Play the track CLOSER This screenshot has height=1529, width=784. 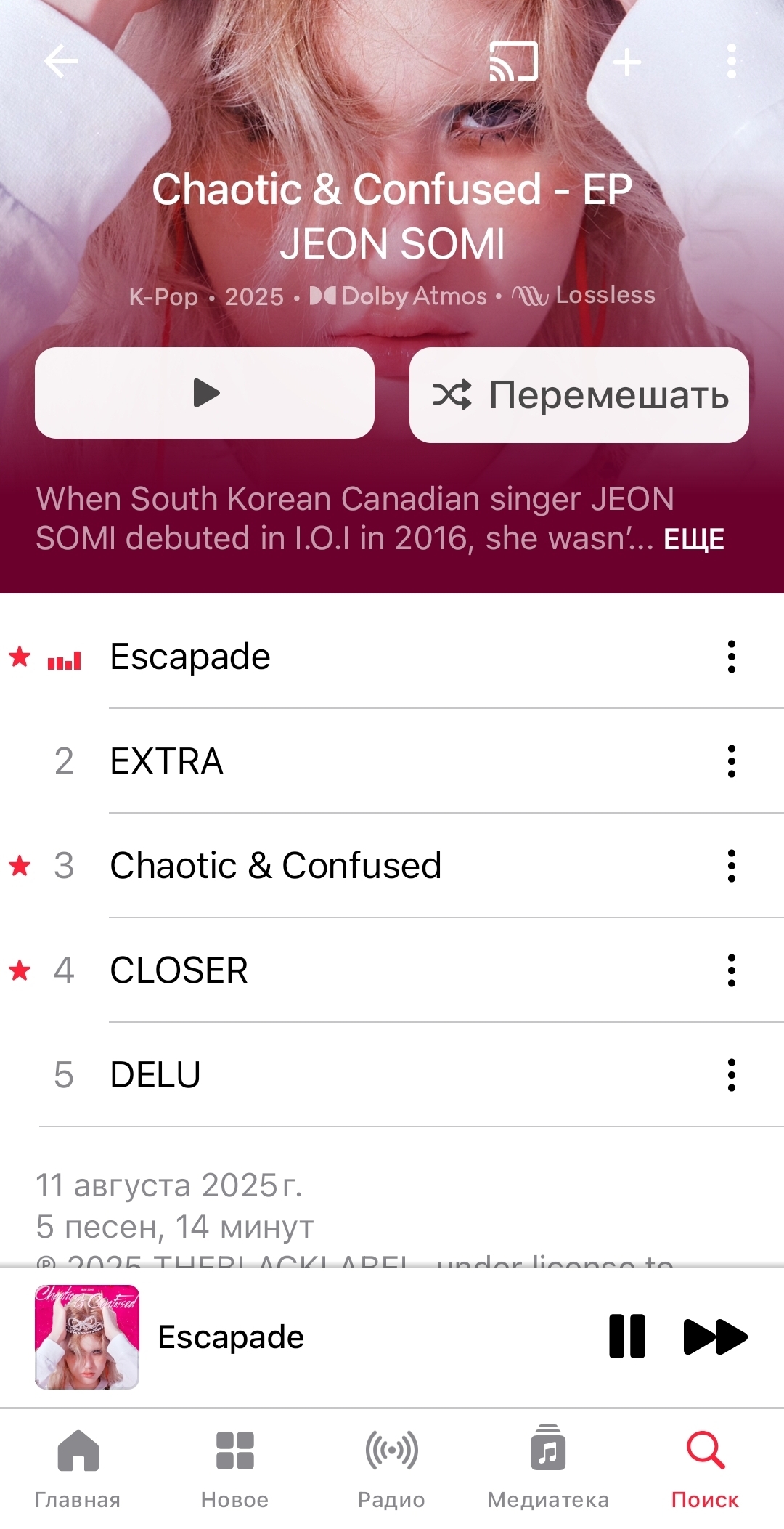(392, 970)
